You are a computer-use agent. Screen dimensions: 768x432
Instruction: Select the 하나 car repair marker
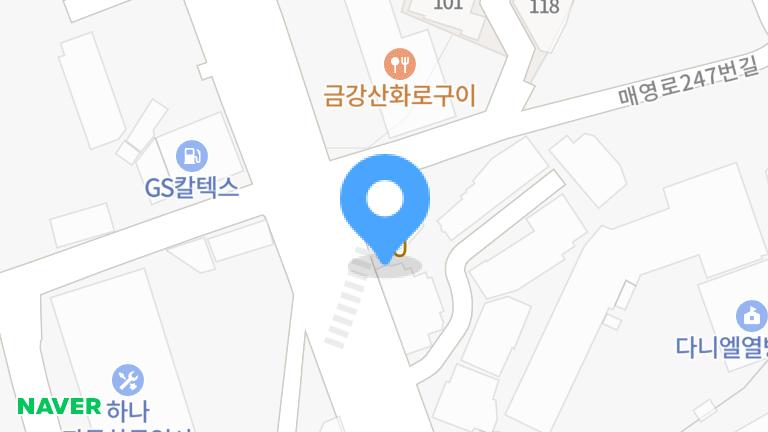pyautogui.click(x=127, y=380)
